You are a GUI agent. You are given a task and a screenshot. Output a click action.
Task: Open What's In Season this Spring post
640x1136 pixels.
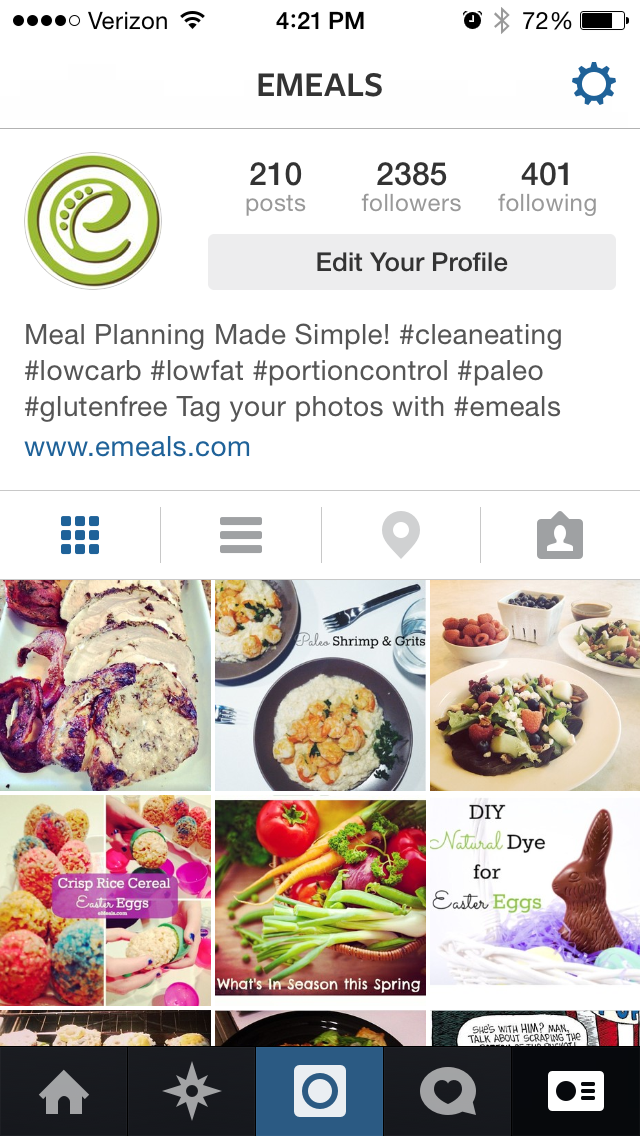click(x=320, y=898)
